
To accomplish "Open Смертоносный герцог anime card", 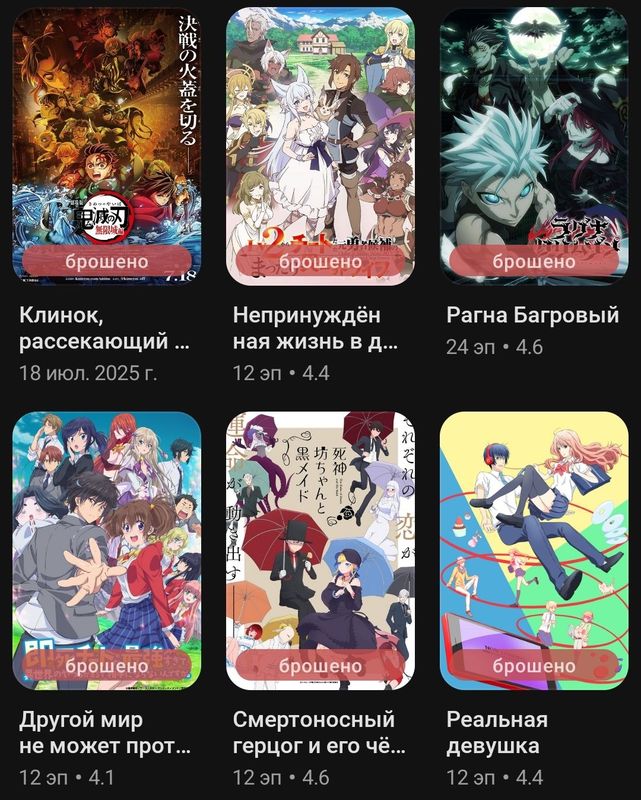I will pos(320,550).
